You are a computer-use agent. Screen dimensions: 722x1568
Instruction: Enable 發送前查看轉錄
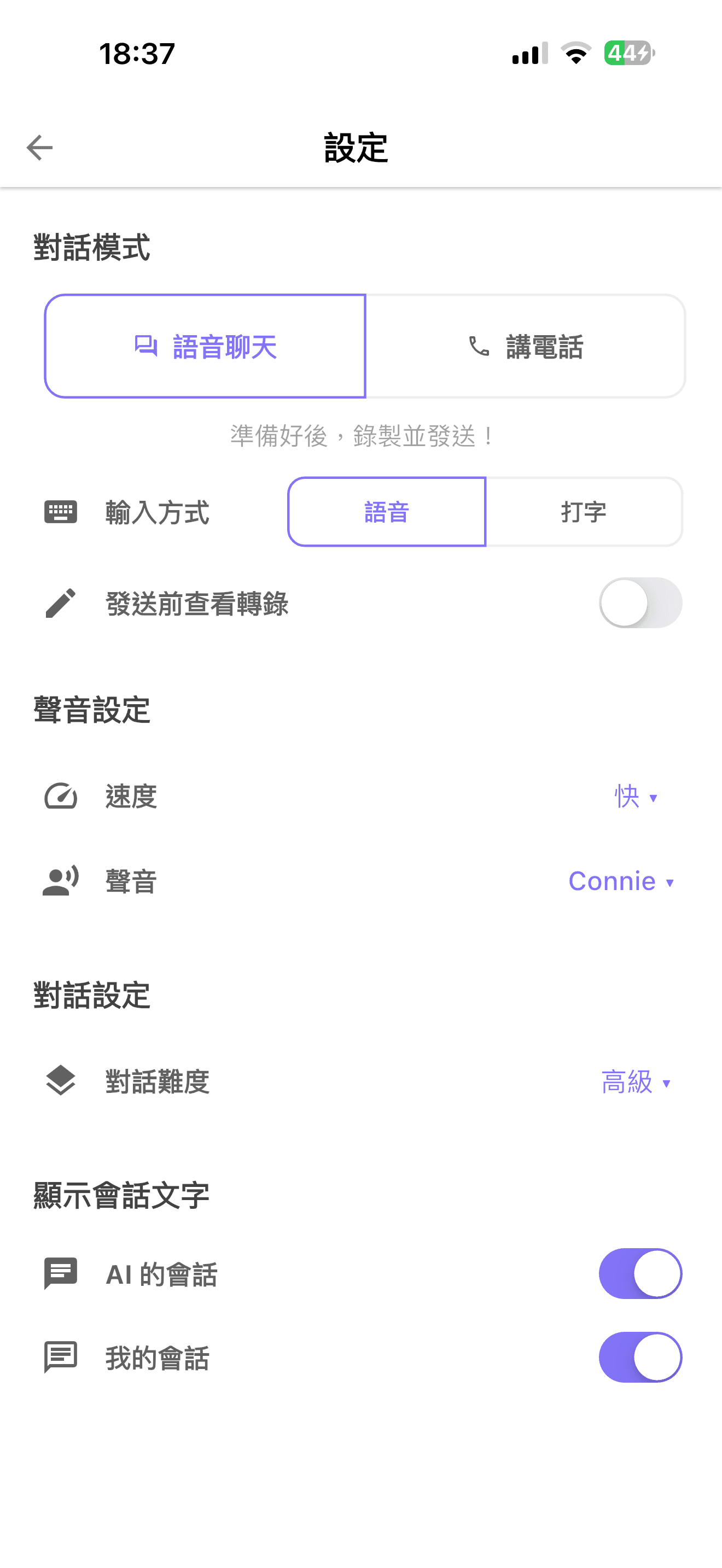640,603
